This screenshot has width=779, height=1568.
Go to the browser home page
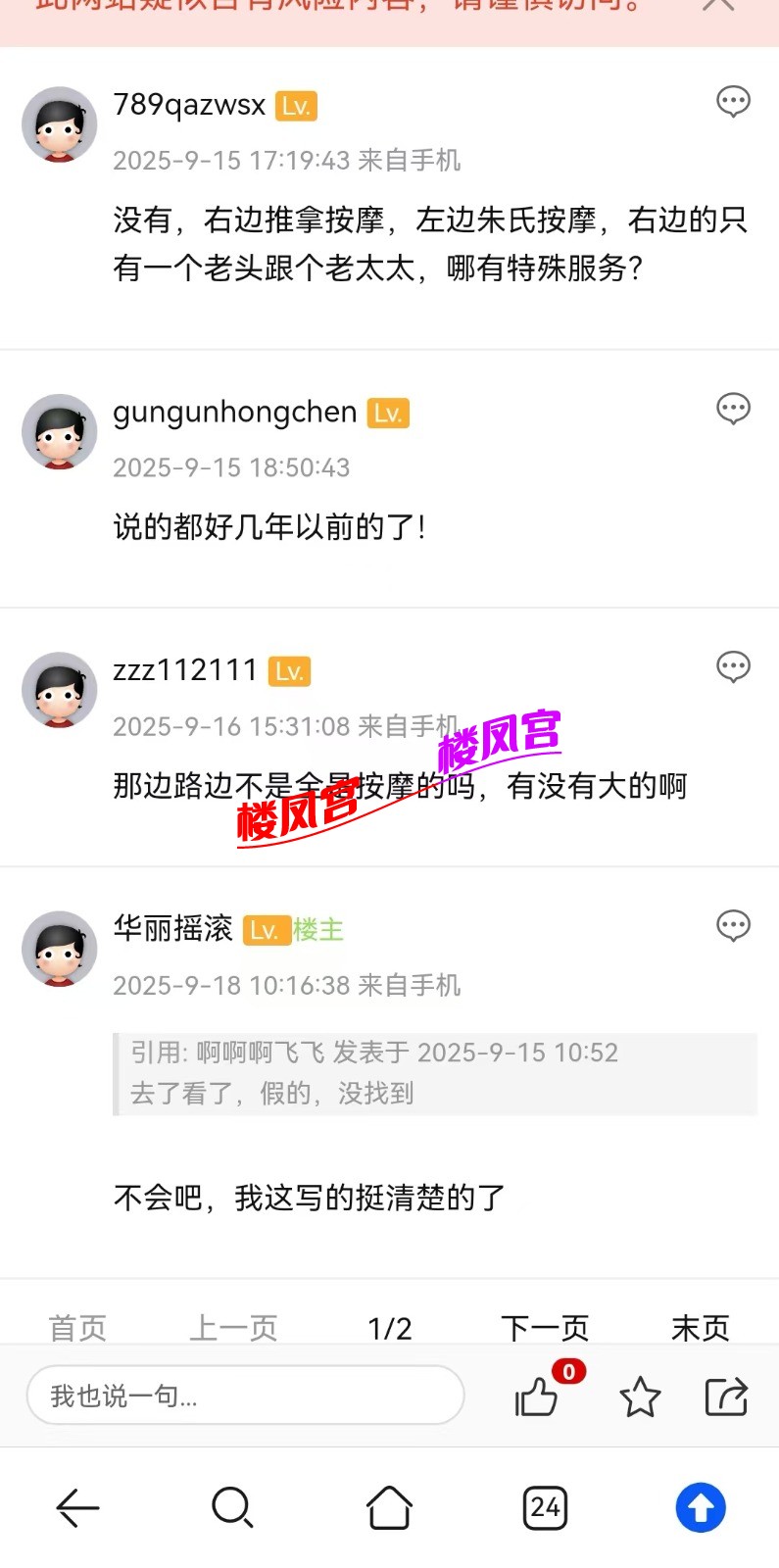(x=389, y=1507)
